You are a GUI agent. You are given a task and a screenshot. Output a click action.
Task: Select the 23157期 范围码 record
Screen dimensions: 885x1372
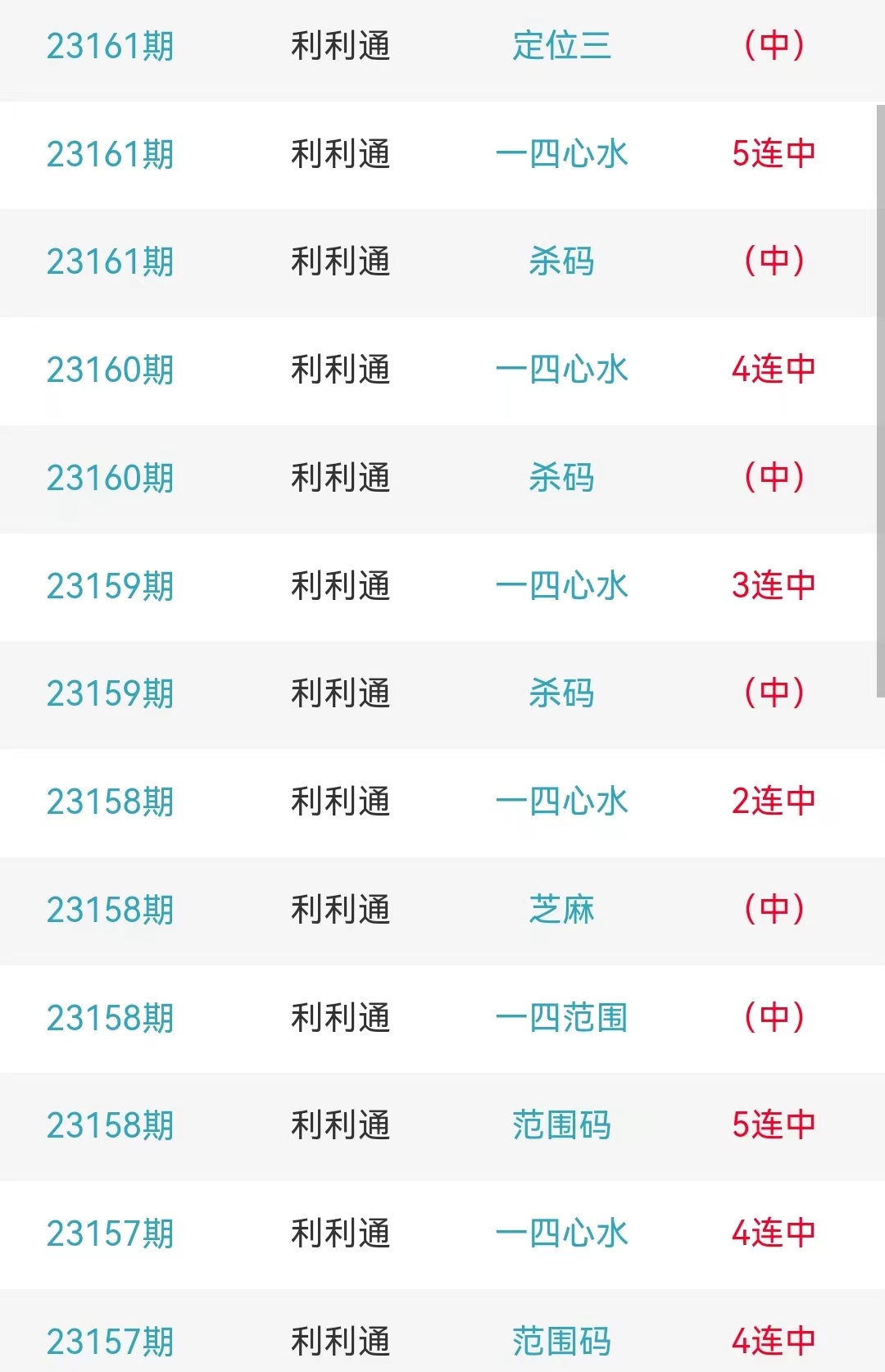(x=561, y=1342)
